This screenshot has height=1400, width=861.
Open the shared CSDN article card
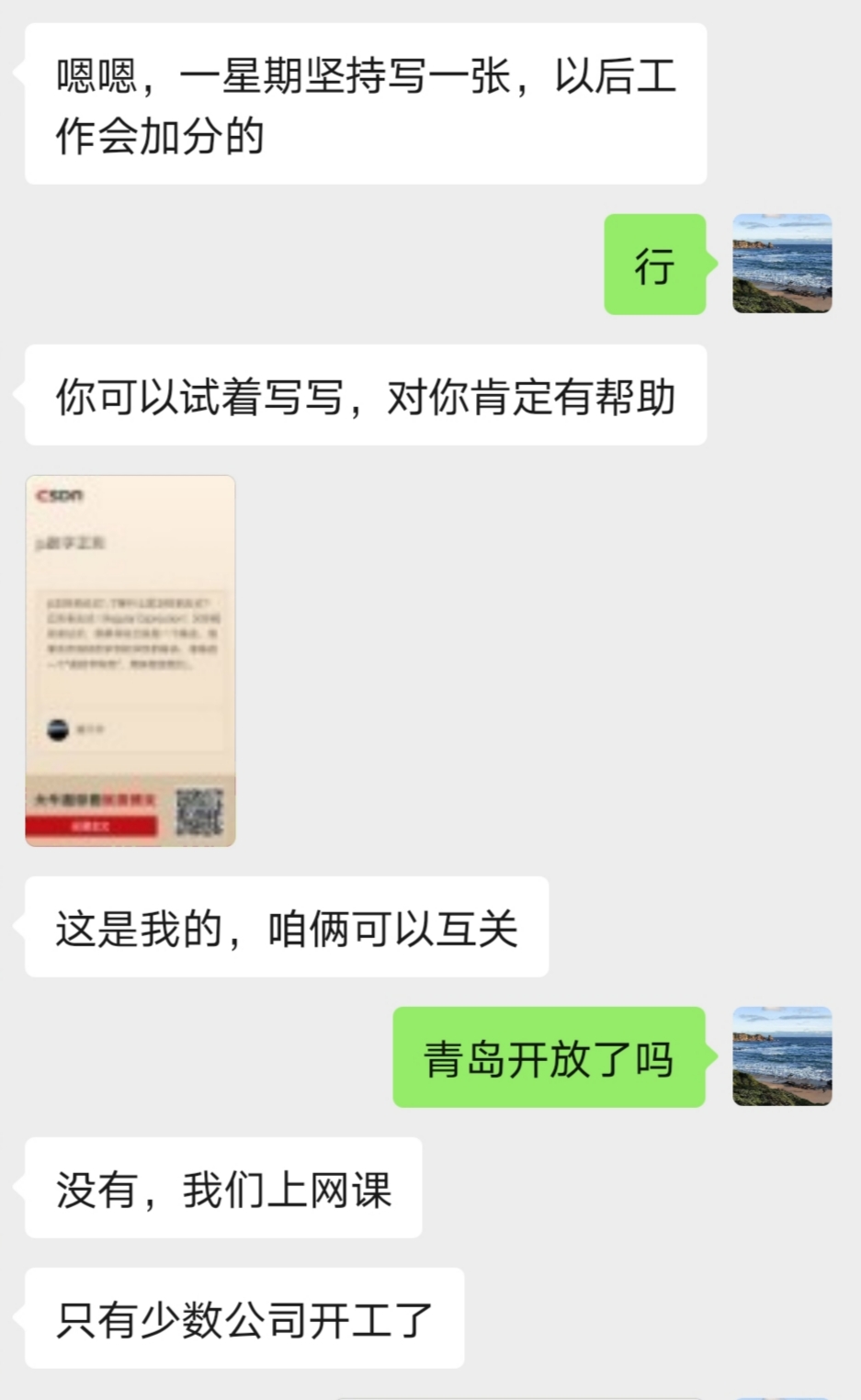click(130, 661)
